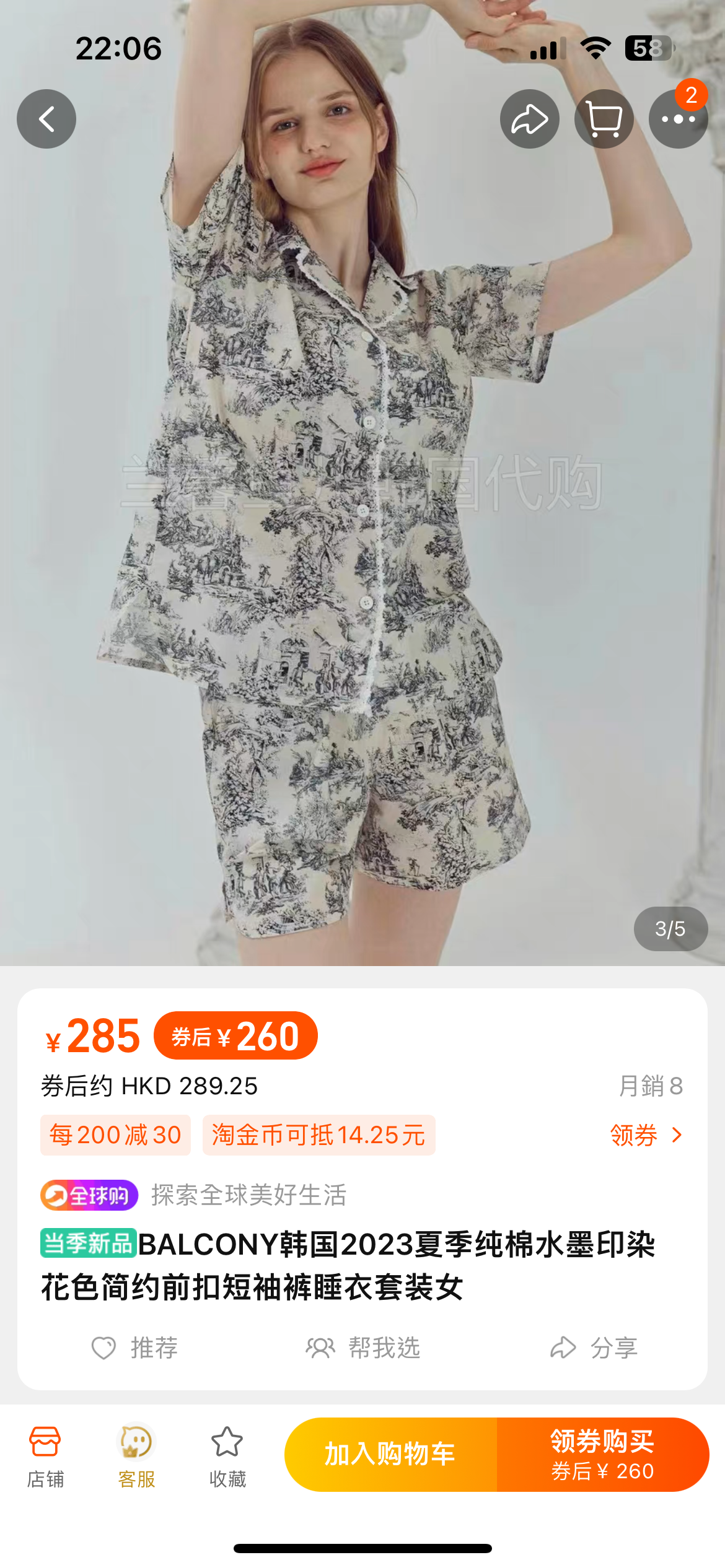Tap 领券购买 to buy with coupon
725x1568 pixels.
(x=602, y=1454)
